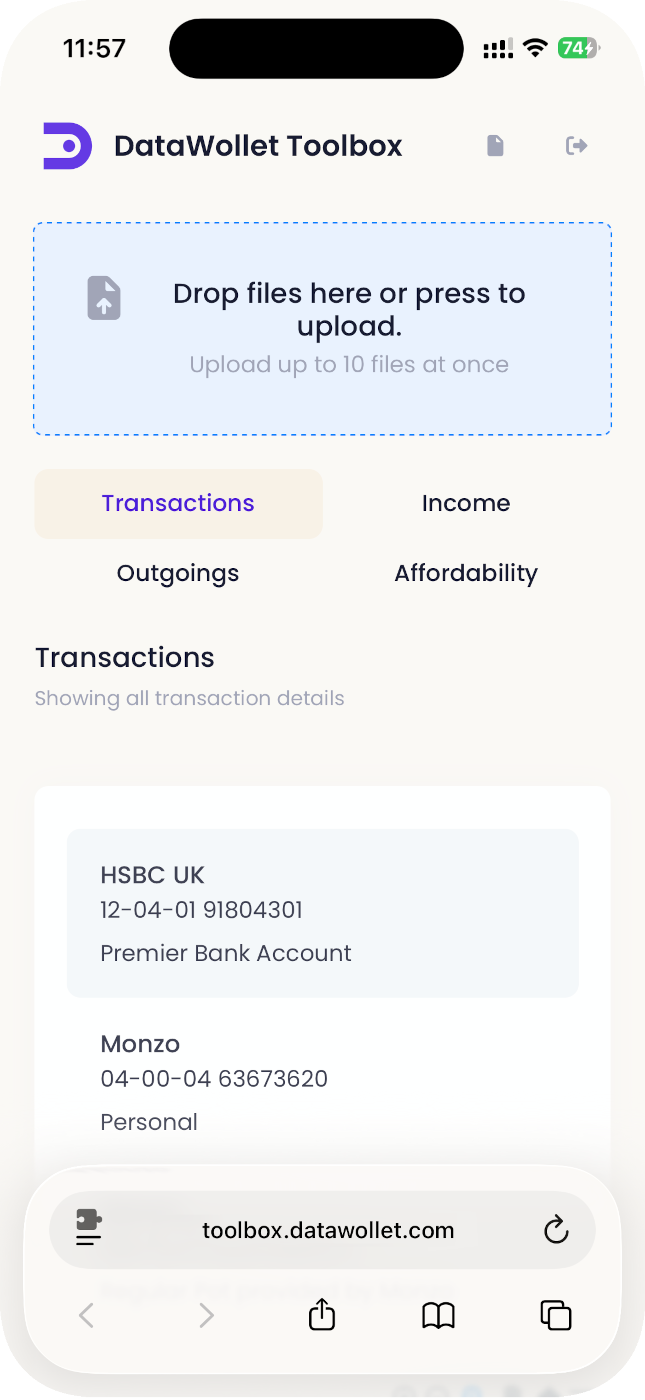645x1400 pixels.
Task: Select the HSBC UK Premier Bank Account
Action: tap(322, 913)
